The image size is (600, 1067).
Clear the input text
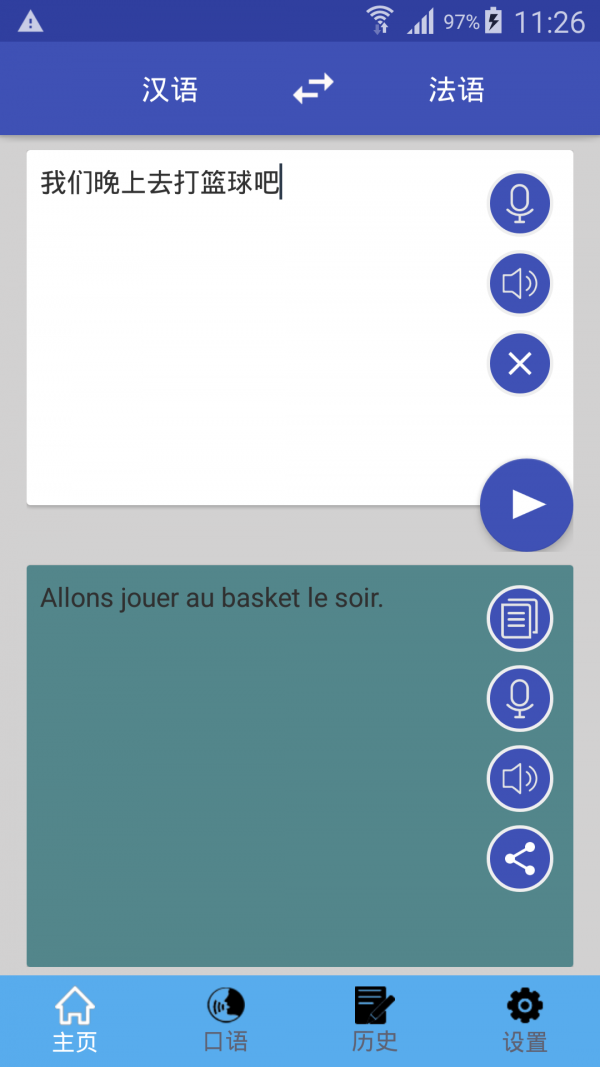click(519, 363)
